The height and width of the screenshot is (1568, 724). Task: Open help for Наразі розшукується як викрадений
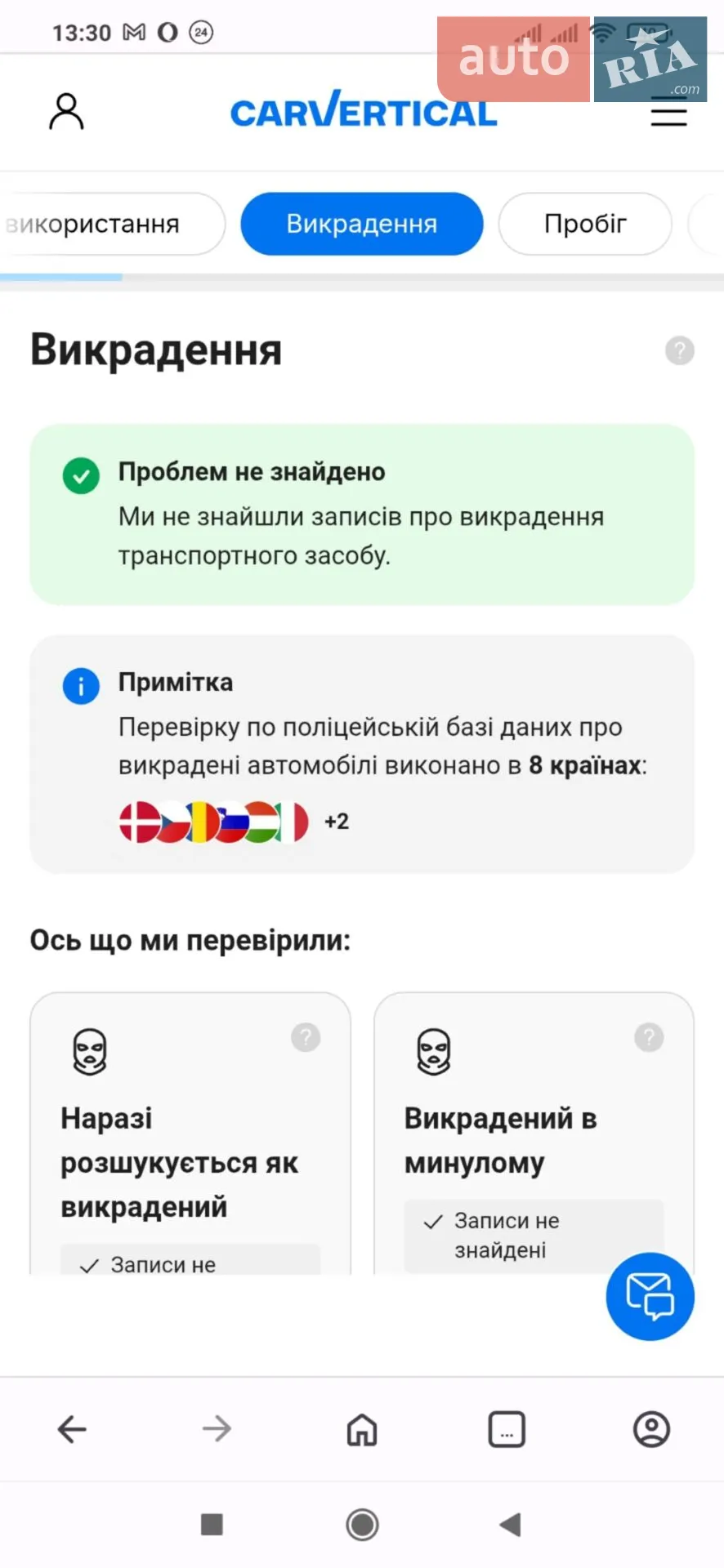point(306,1038)
